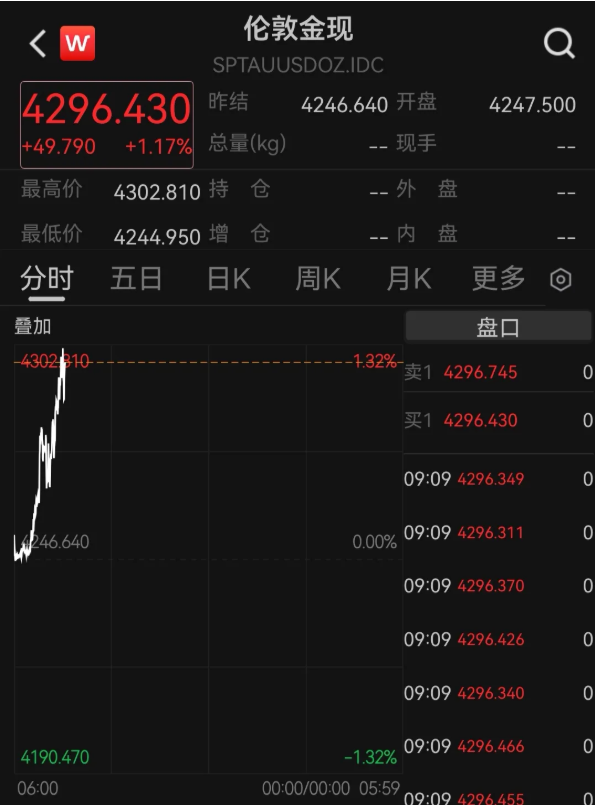Go back using the arrow
This screenshot has width=595, height=805.
[x=38, y=43]
